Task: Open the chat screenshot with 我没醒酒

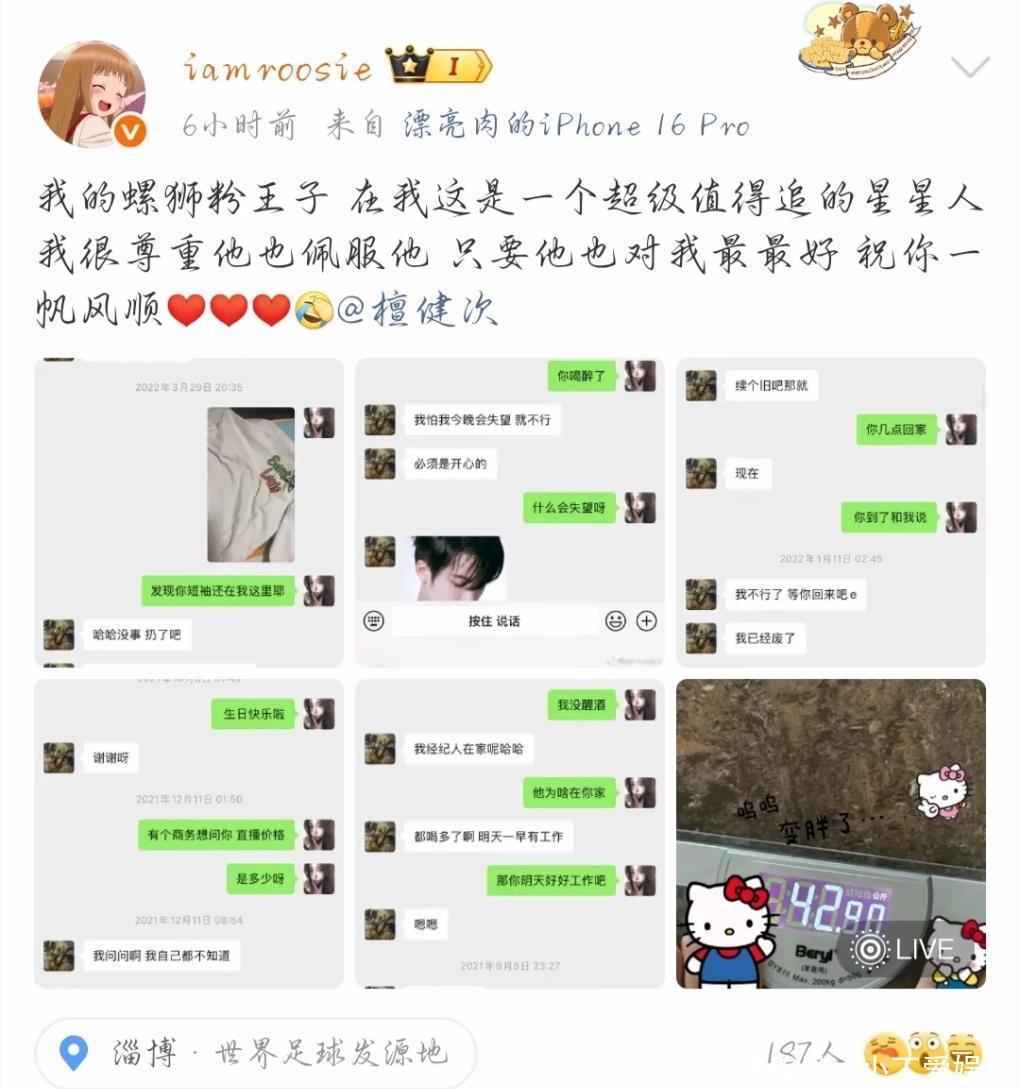Action: pos(510,833)
